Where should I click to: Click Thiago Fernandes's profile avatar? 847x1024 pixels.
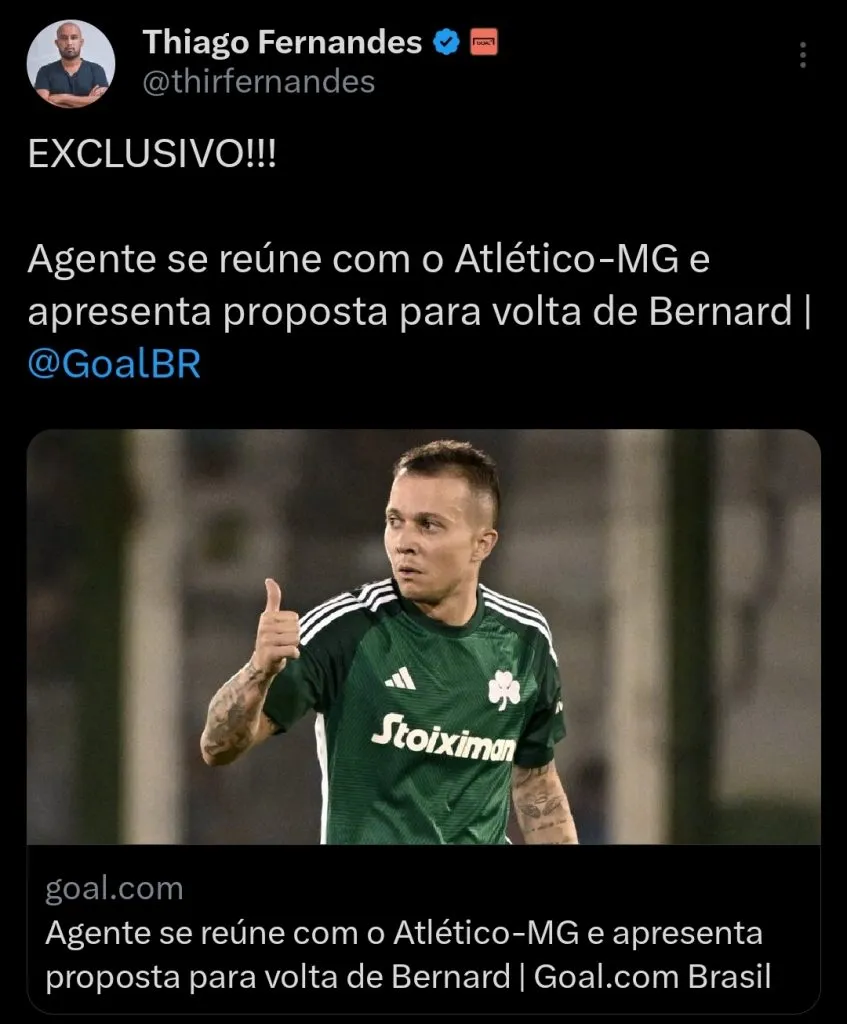[70, 62]
